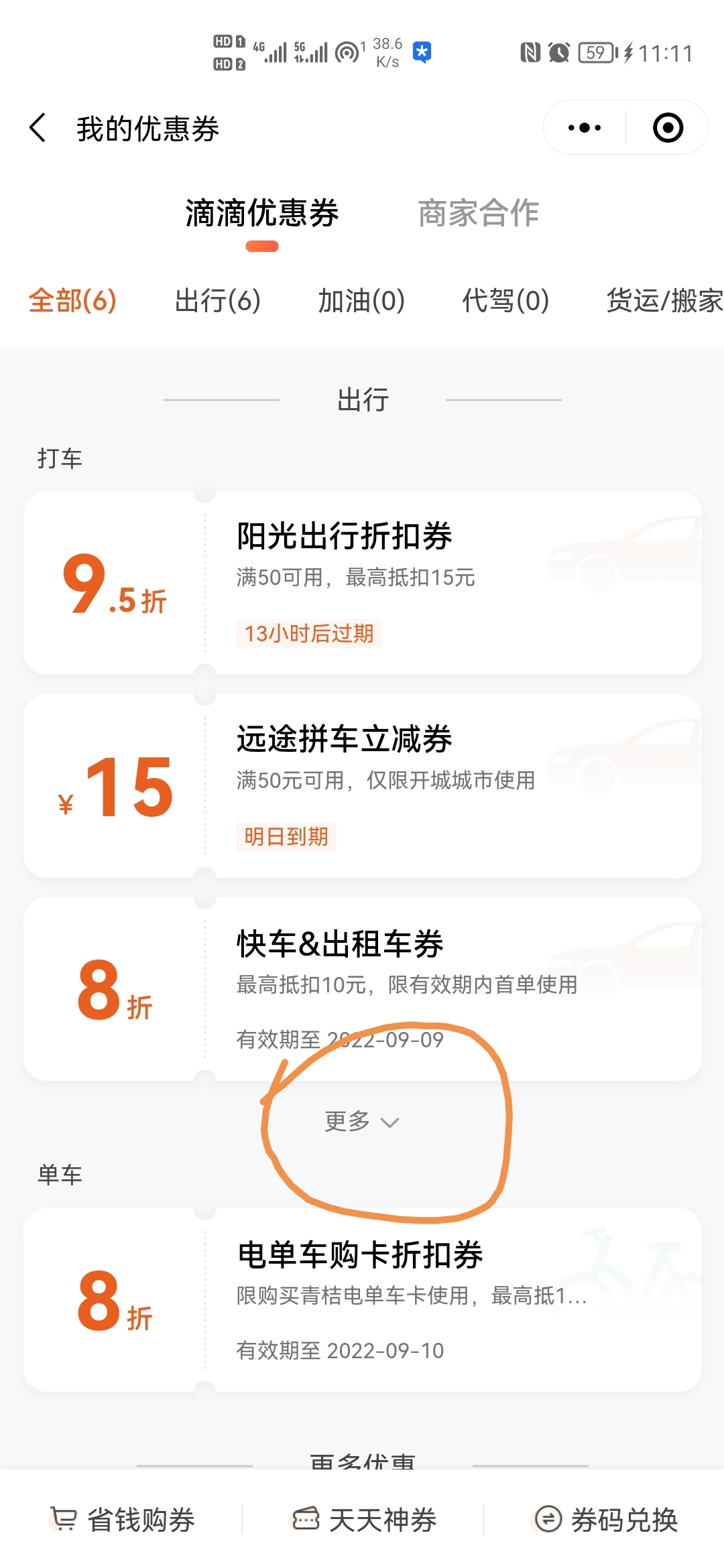Select the 滴滴优惠券 tab
Screen dimensions: 724x1568
[x=261, y=213]
